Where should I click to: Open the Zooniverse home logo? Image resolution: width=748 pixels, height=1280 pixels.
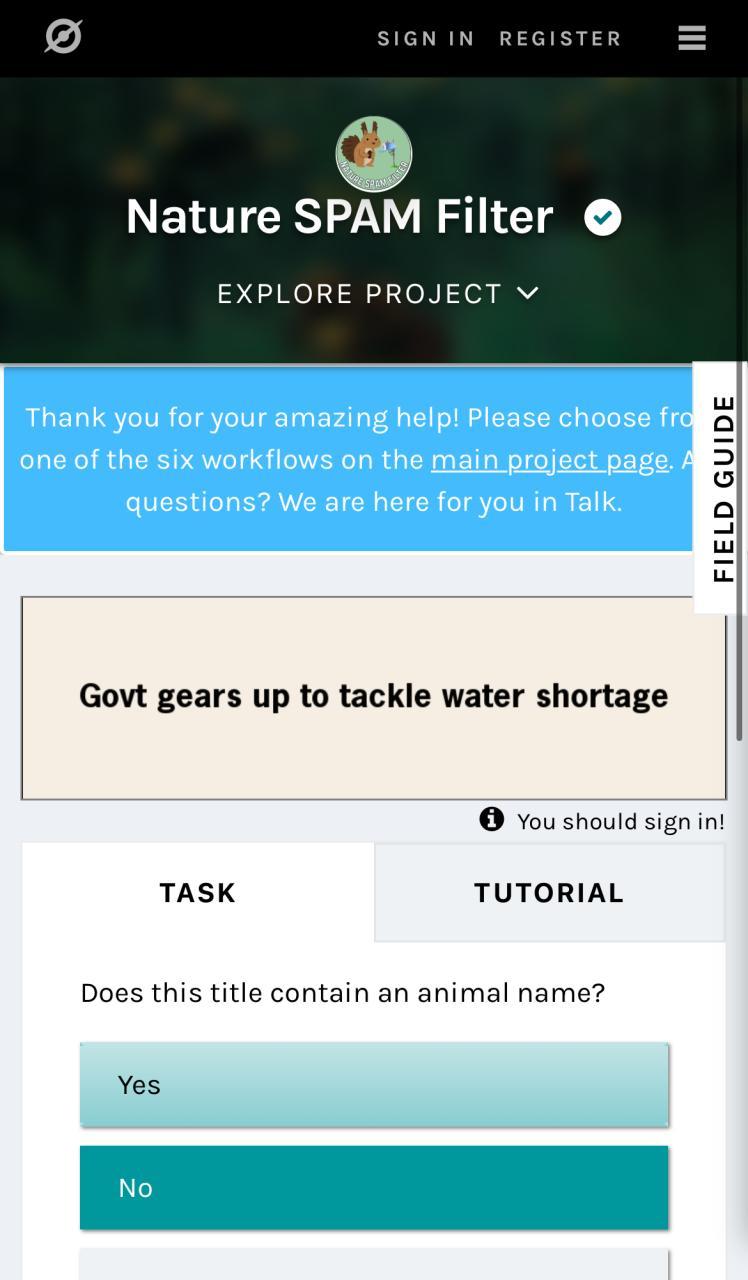click(63, 37)
